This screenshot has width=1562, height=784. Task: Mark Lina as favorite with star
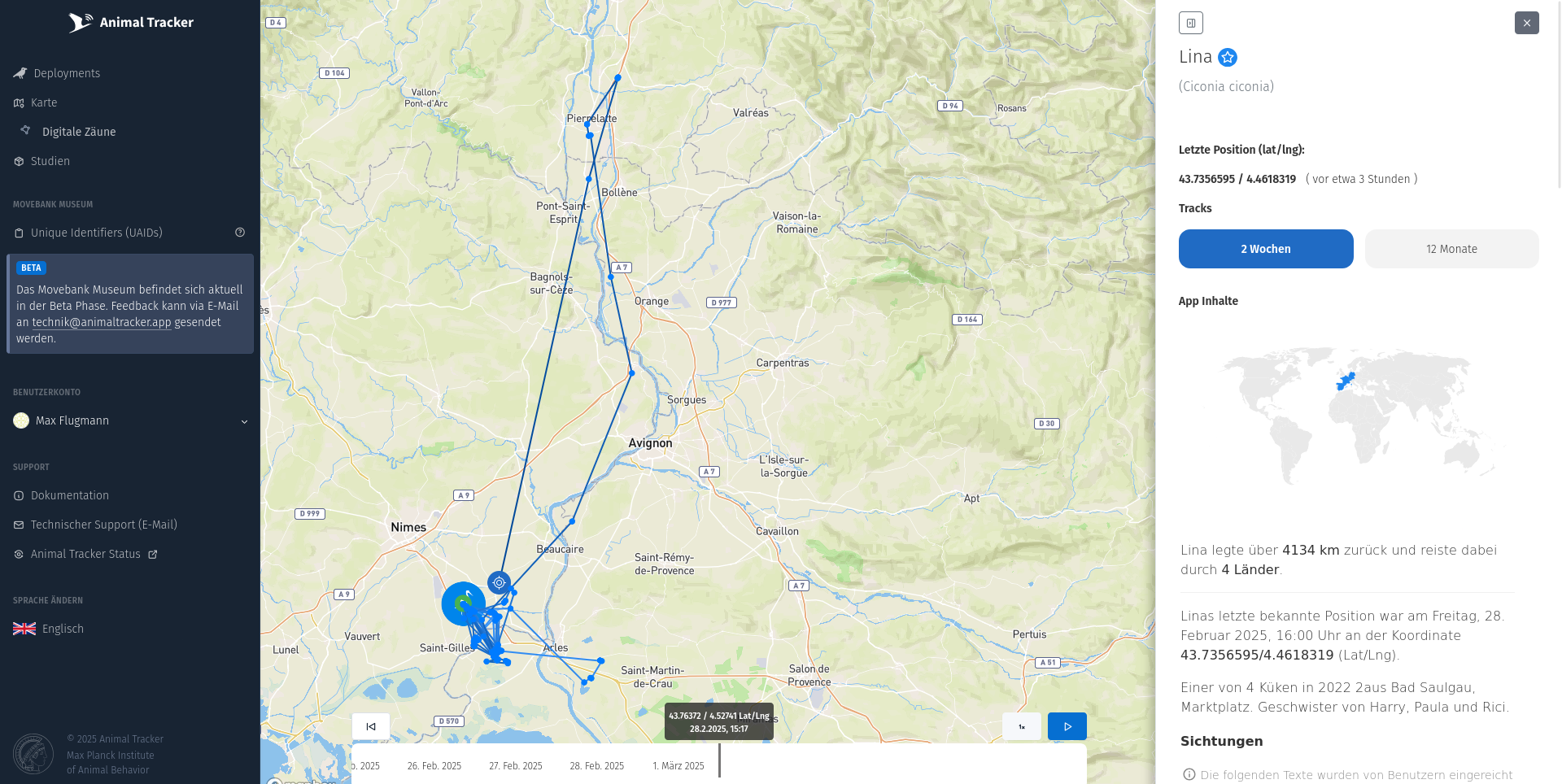pyautogui.click(x=1228, y=57)
